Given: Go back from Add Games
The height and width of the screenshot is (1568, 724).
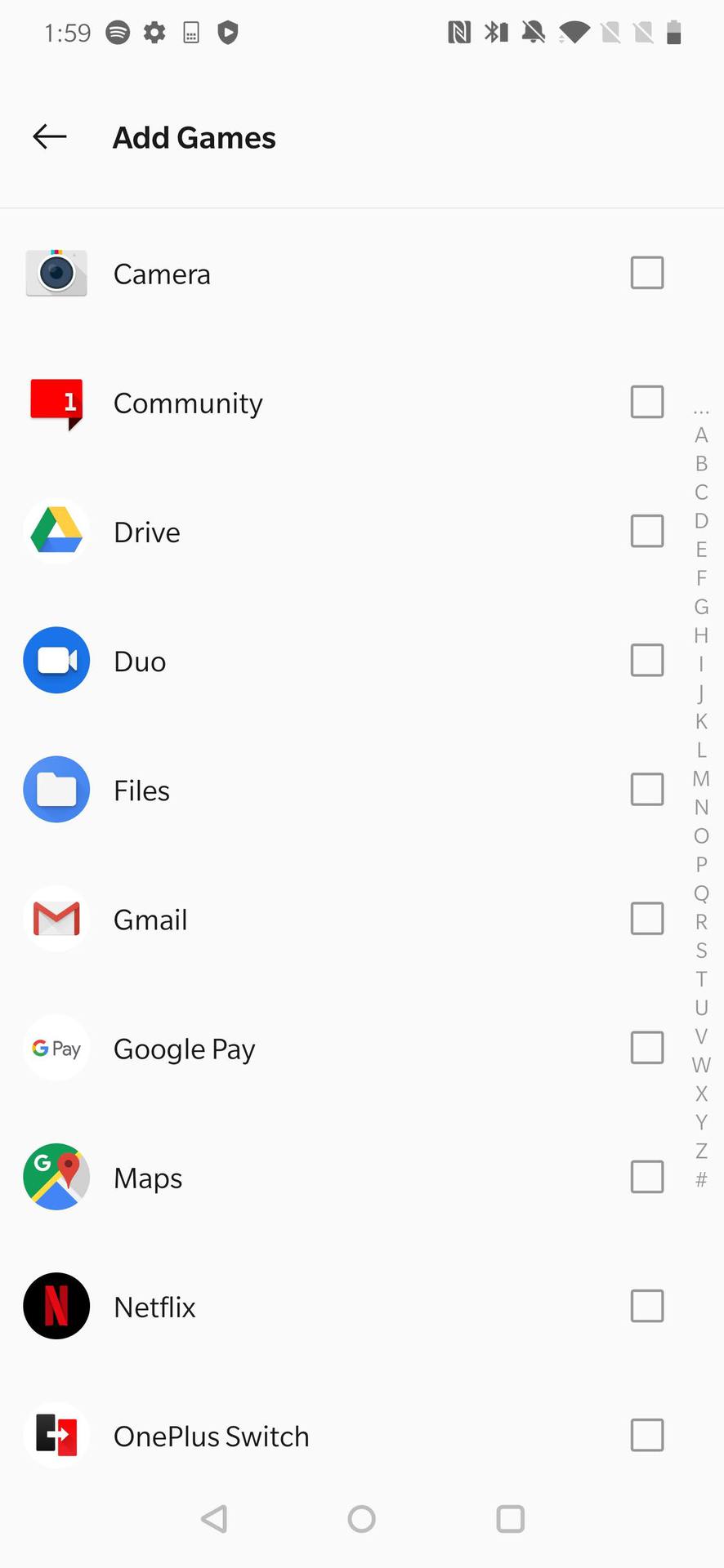Looking at the screenshot, I should click(50, 137).
